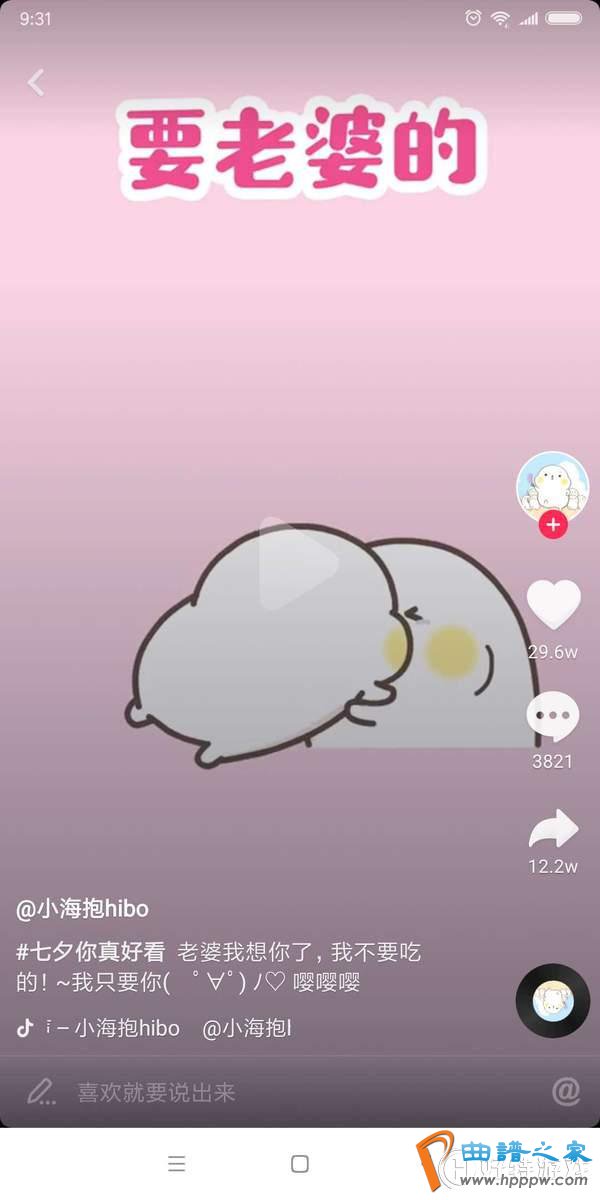Open the comments with 3821 replies
This screenshot has width=600, height=1200.
pos(553,716)
